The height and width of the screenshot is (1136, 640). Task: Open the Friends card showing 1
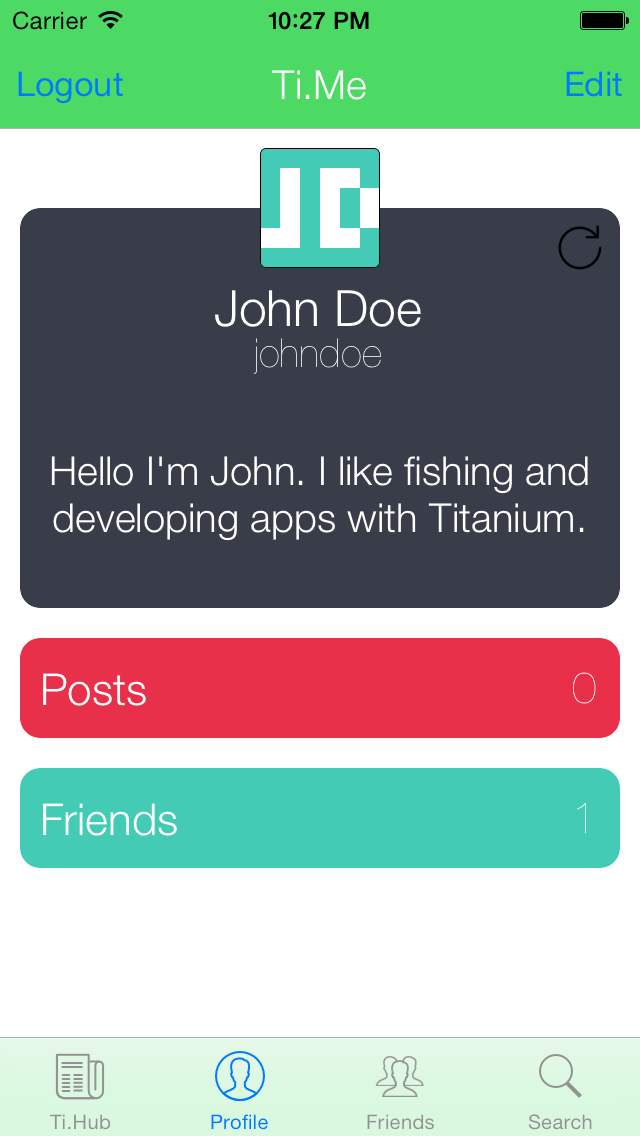click(x=320, y=818)
